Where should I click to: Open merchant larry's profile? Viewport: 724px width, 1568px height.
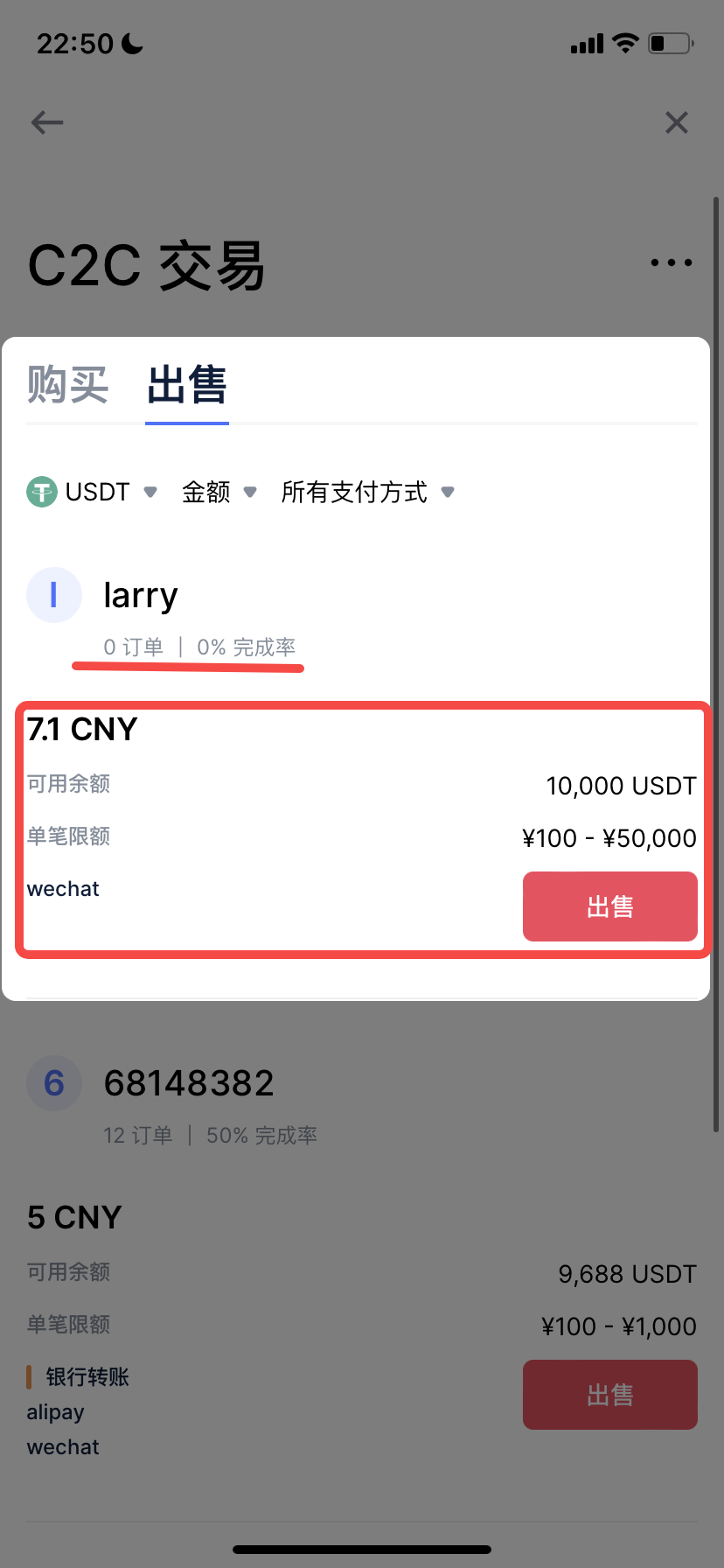[140, 596]
